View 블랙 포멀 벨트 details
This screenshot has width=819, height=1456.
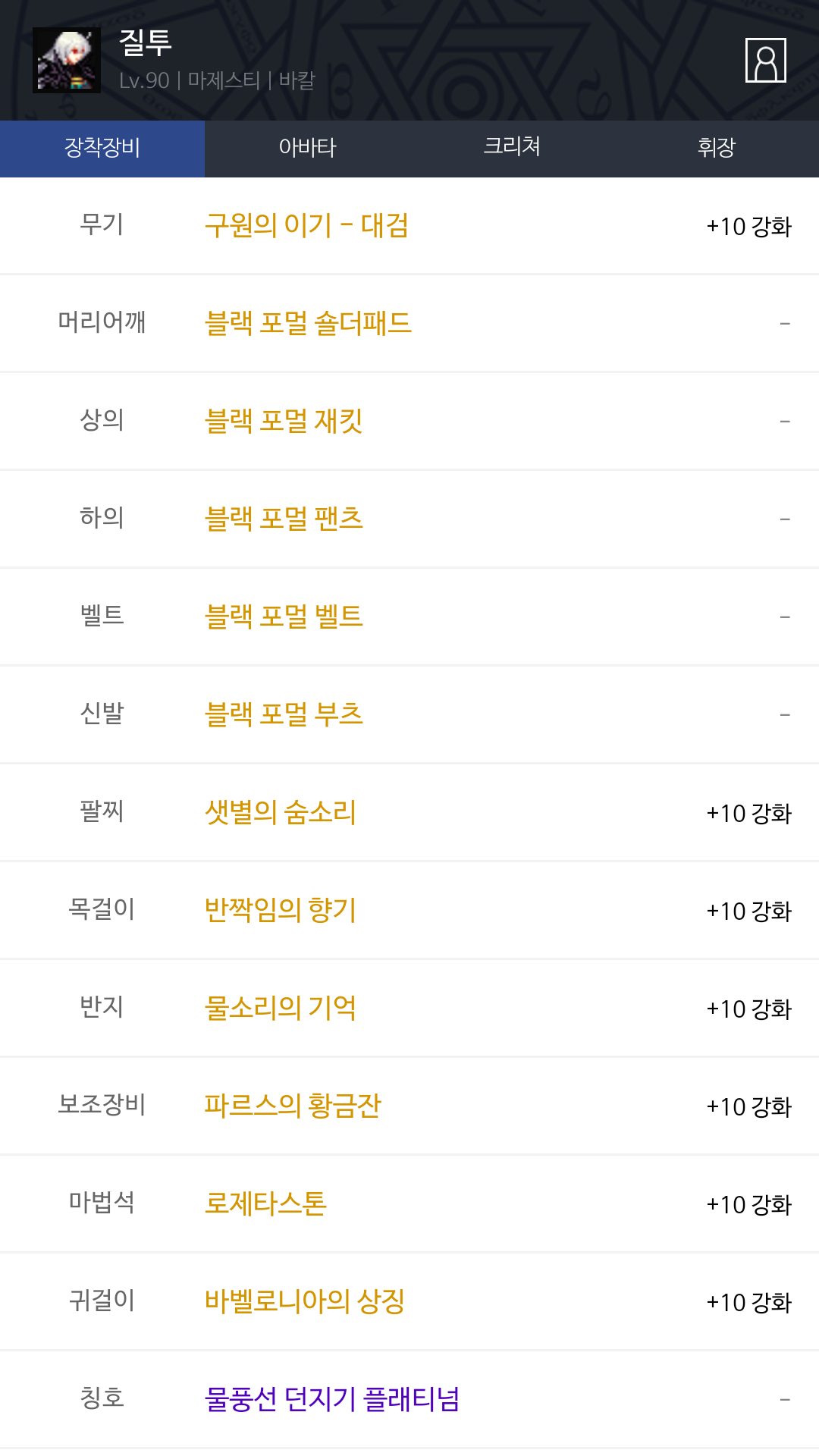click(284, 617)
